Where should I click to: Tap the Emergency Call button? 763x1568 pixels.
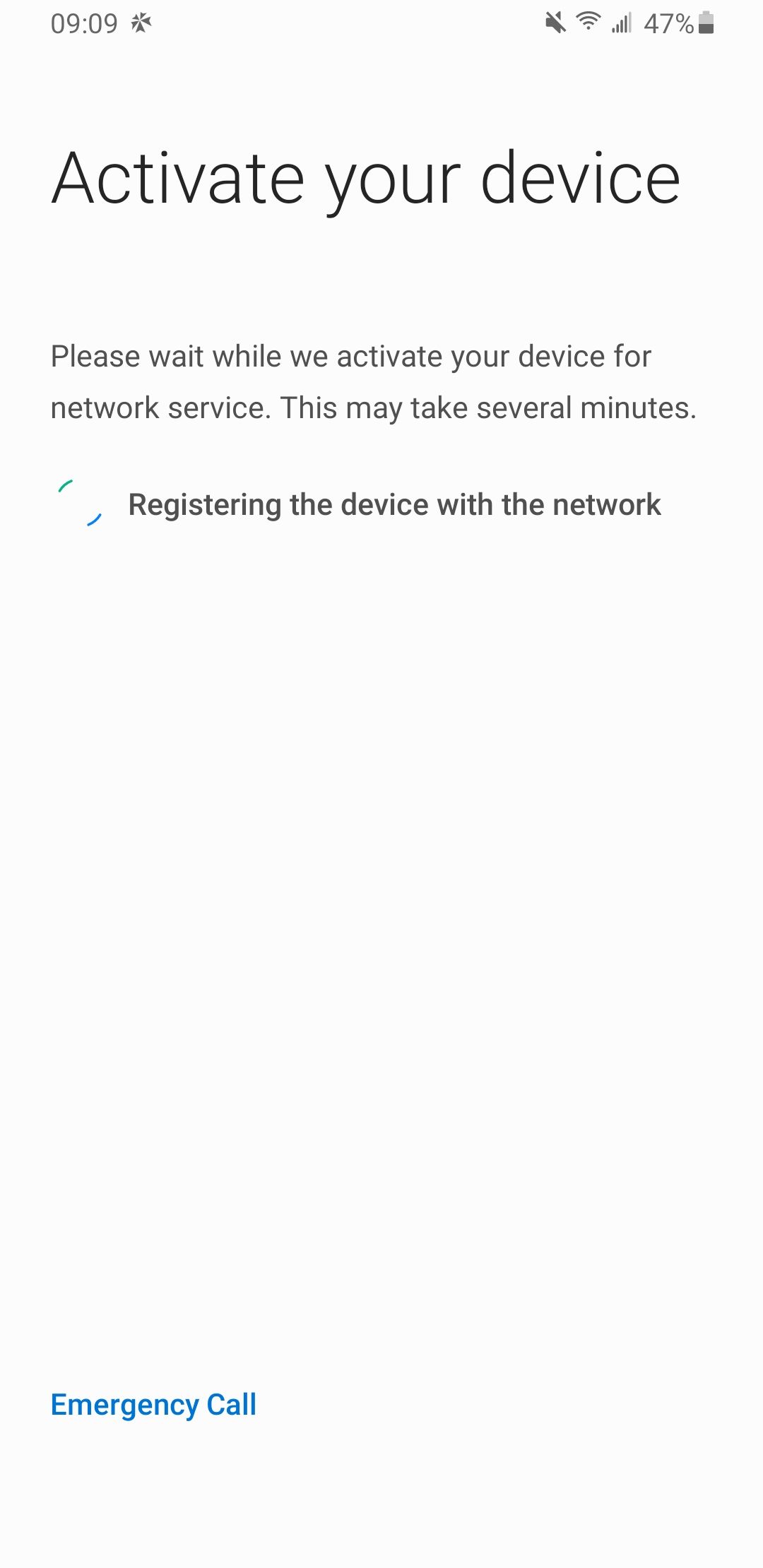tap(153, 1405)
